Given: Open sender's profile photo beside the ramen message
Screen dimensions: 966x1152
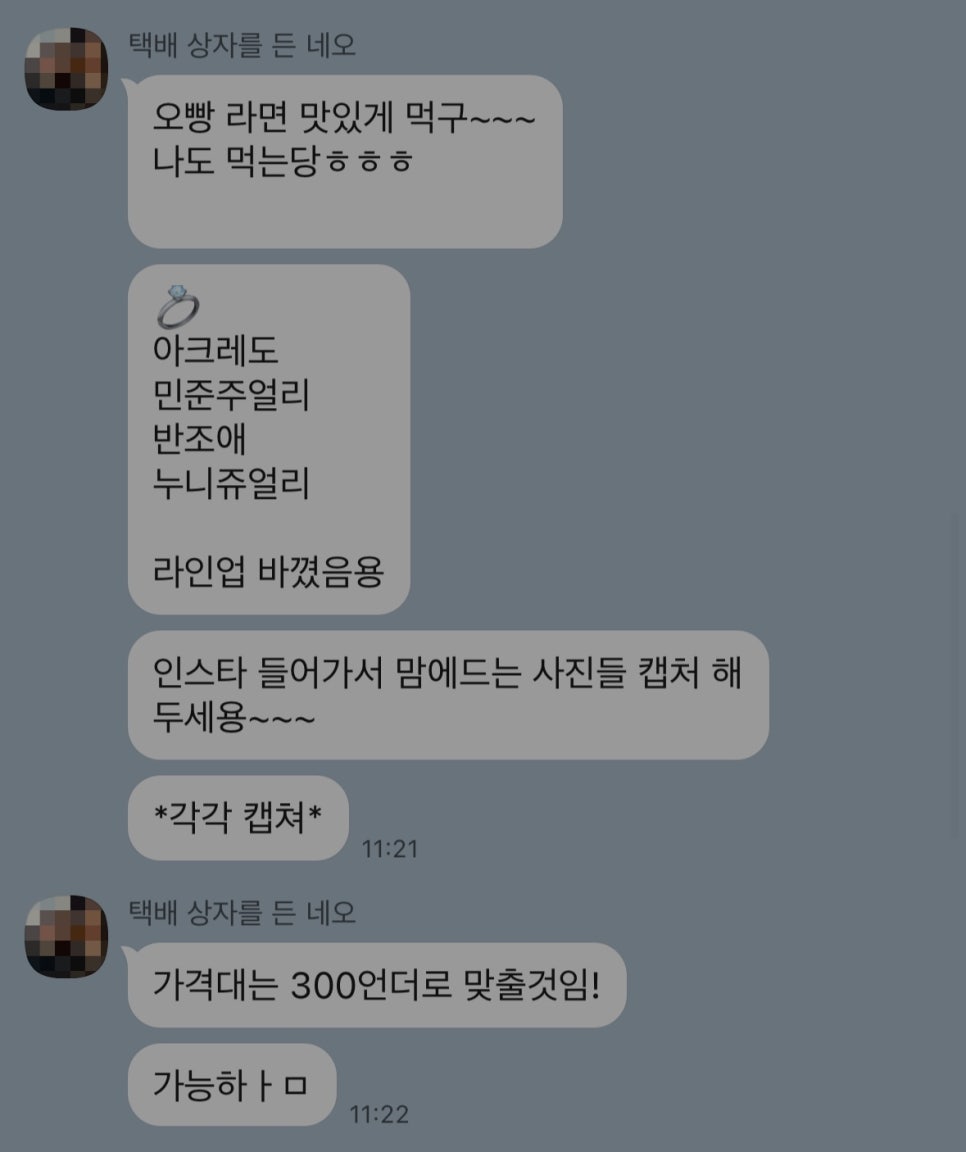Looking at the screenshot, I should pyautogui.click(x=66, y=69).
